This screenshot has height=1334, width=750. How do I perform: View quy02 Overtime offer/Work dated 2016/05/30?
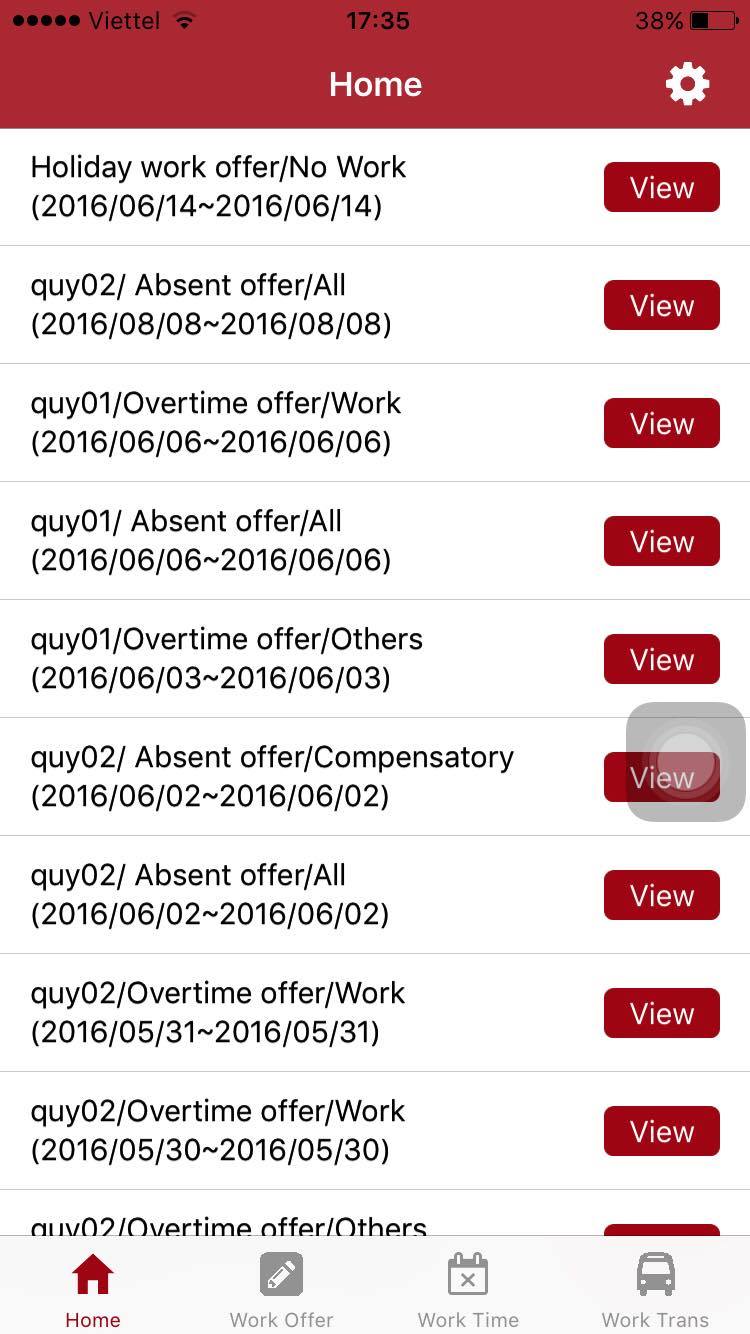coord(661,1131)
